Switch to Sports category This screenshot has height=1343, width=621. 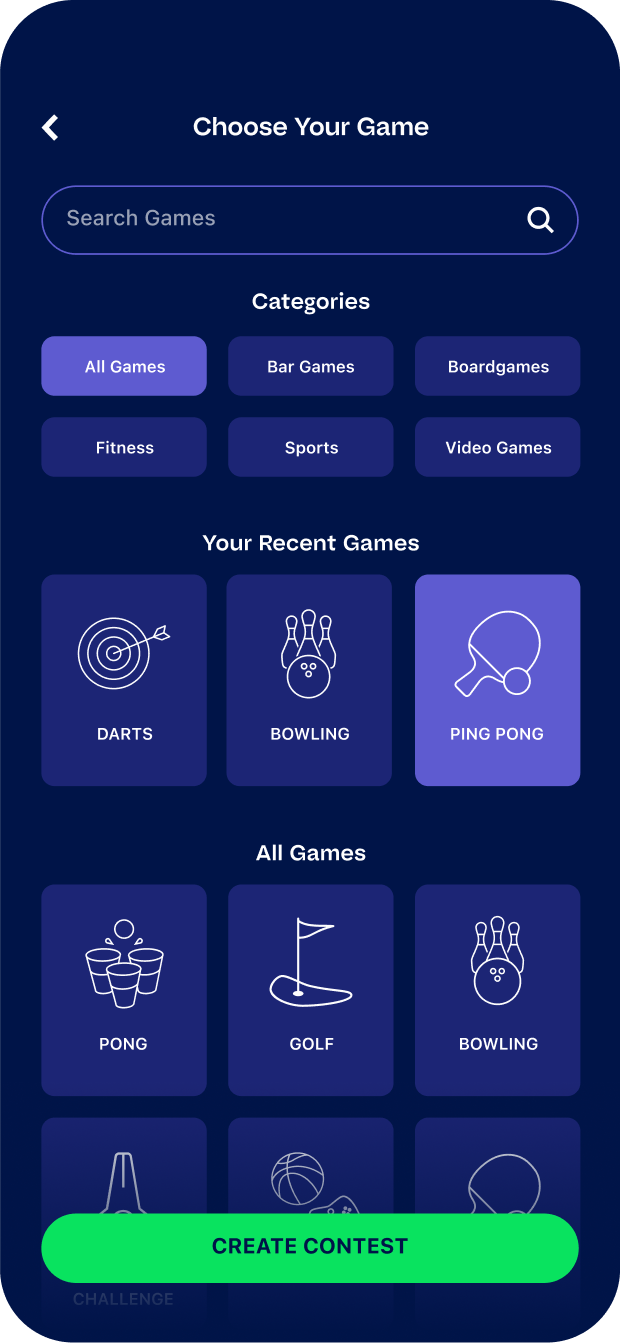click(x=311, y=447)
